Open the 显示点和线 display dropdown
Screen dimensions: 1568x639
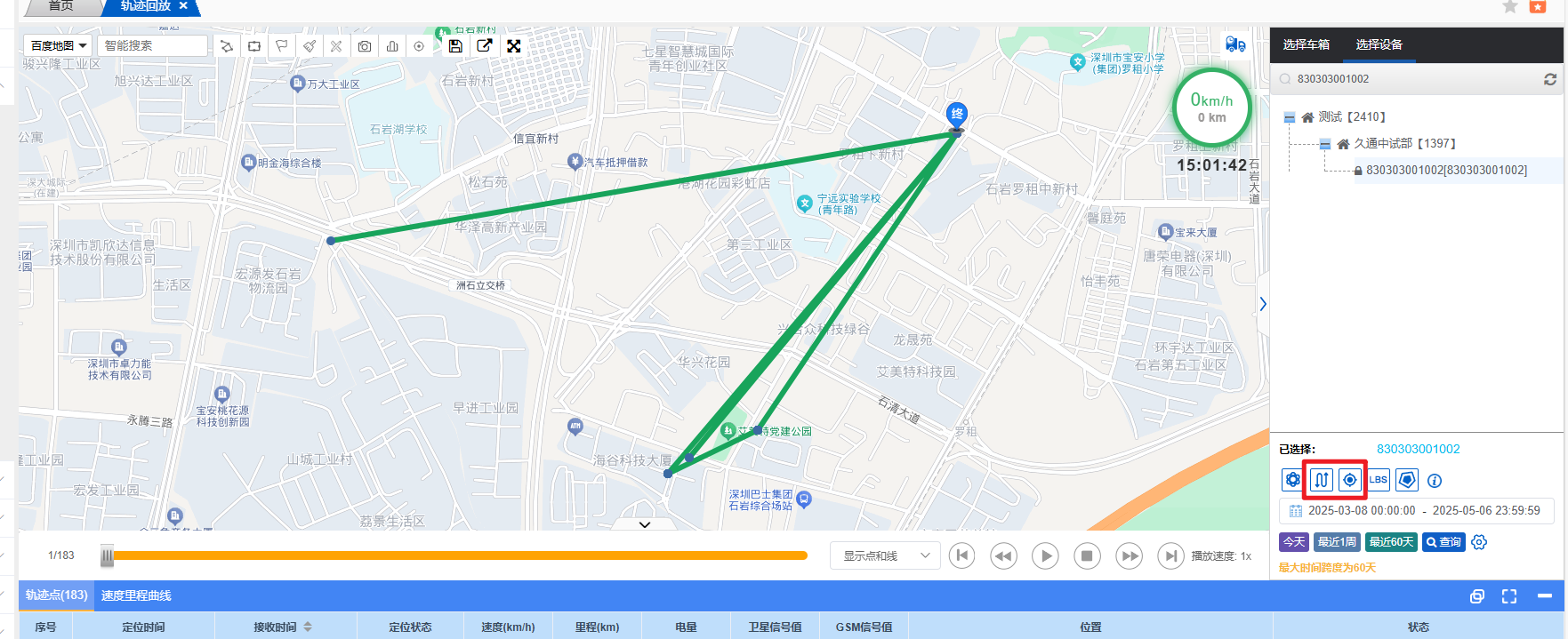pos(885,556)
